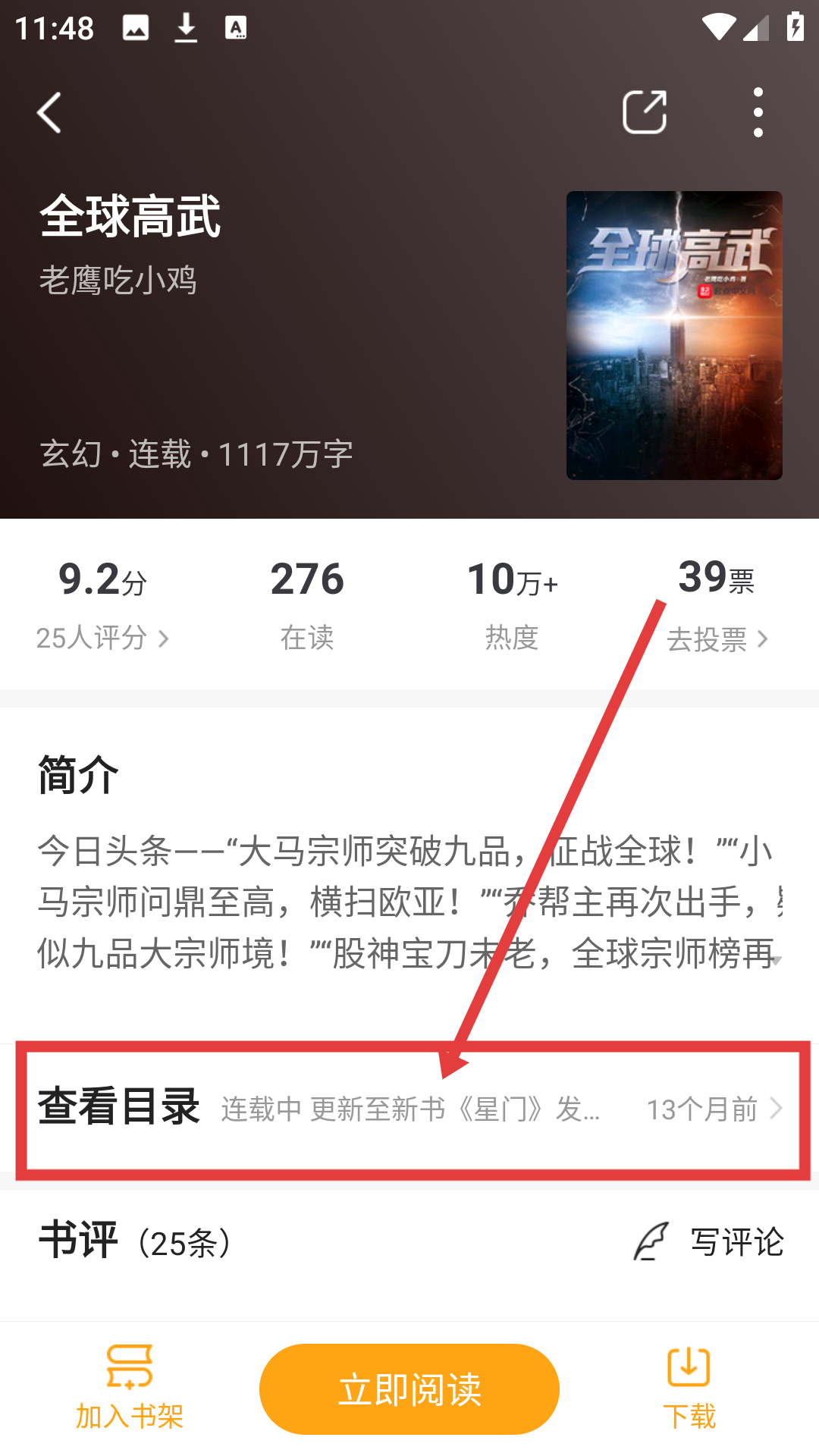819x1456 pixels.
Task: View the 25人评分 ratings
Action: [x=102, y=638]
